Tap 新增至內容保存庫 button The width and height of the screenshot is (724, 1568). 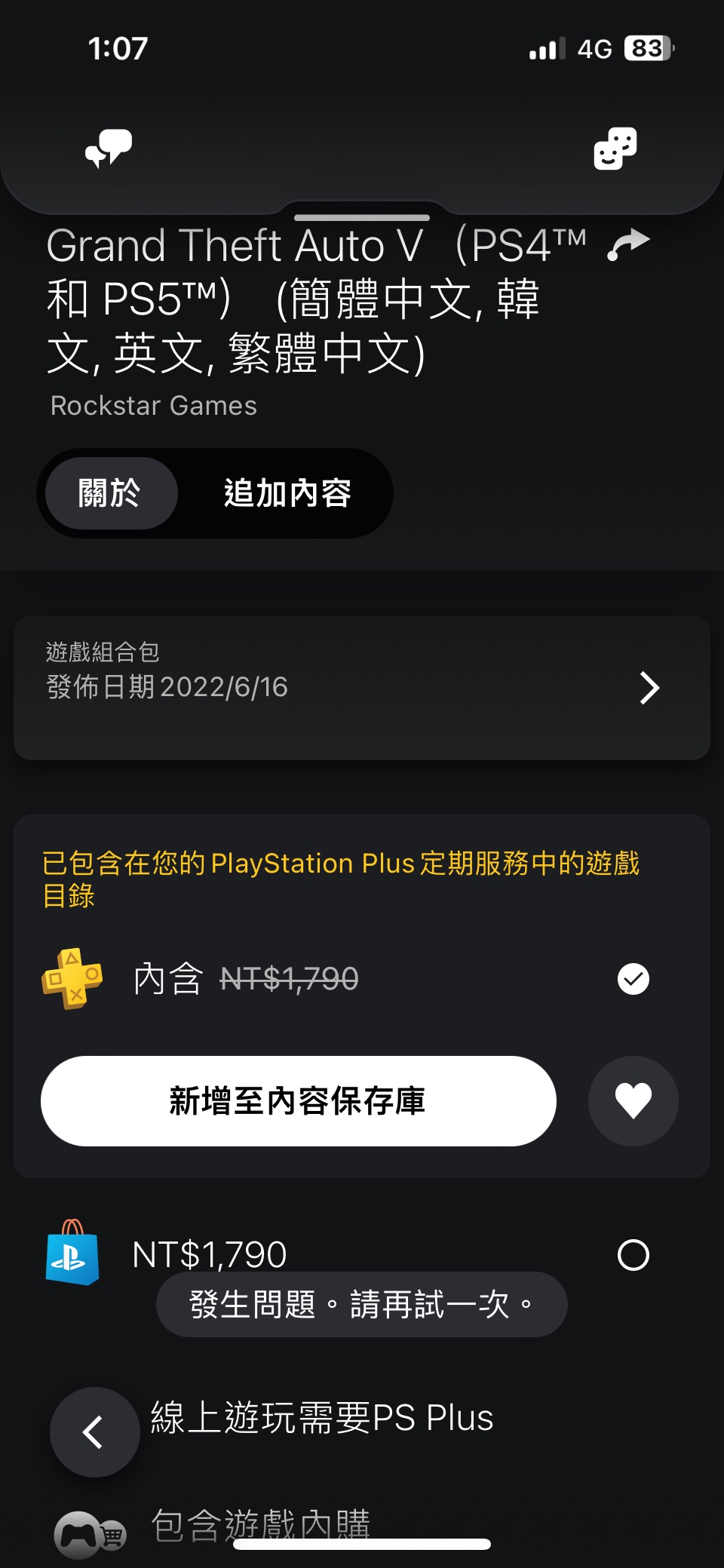299,1101
